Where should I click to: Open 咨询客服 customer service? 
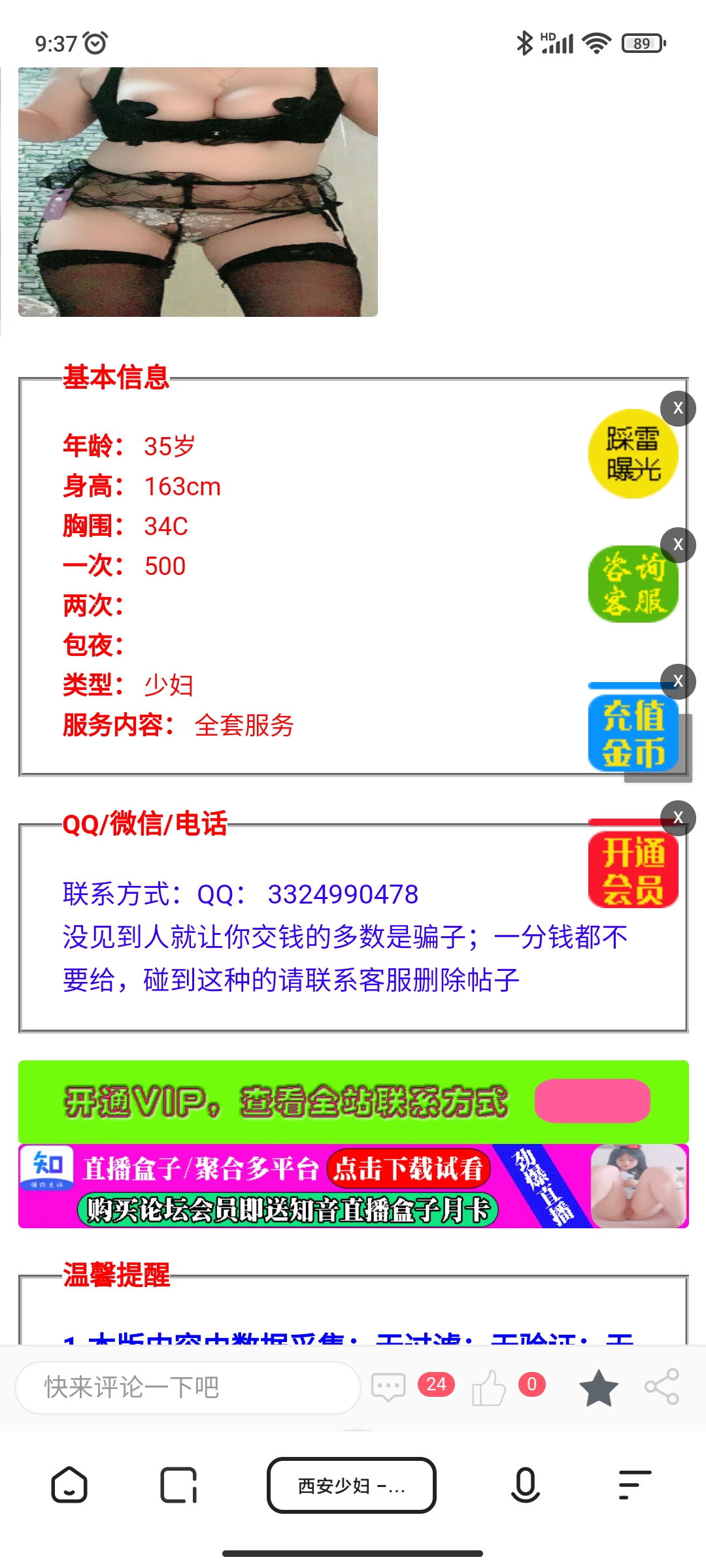click(632, 584)
